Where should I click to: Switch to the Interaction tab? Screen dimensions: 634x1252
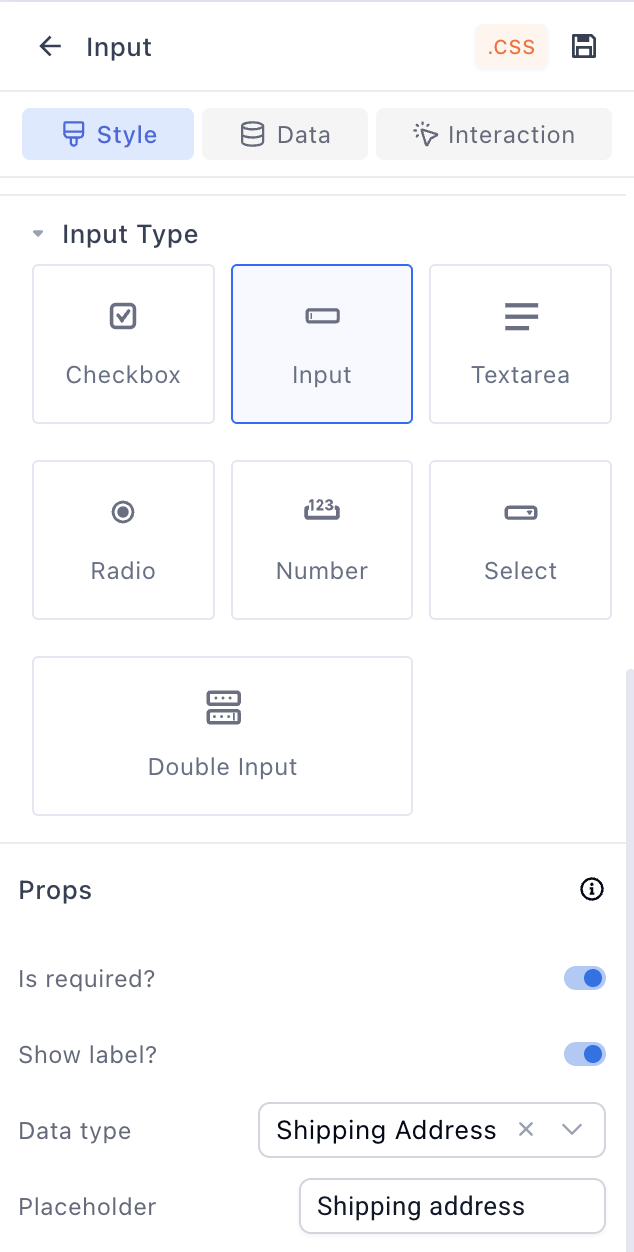(494, 135)
